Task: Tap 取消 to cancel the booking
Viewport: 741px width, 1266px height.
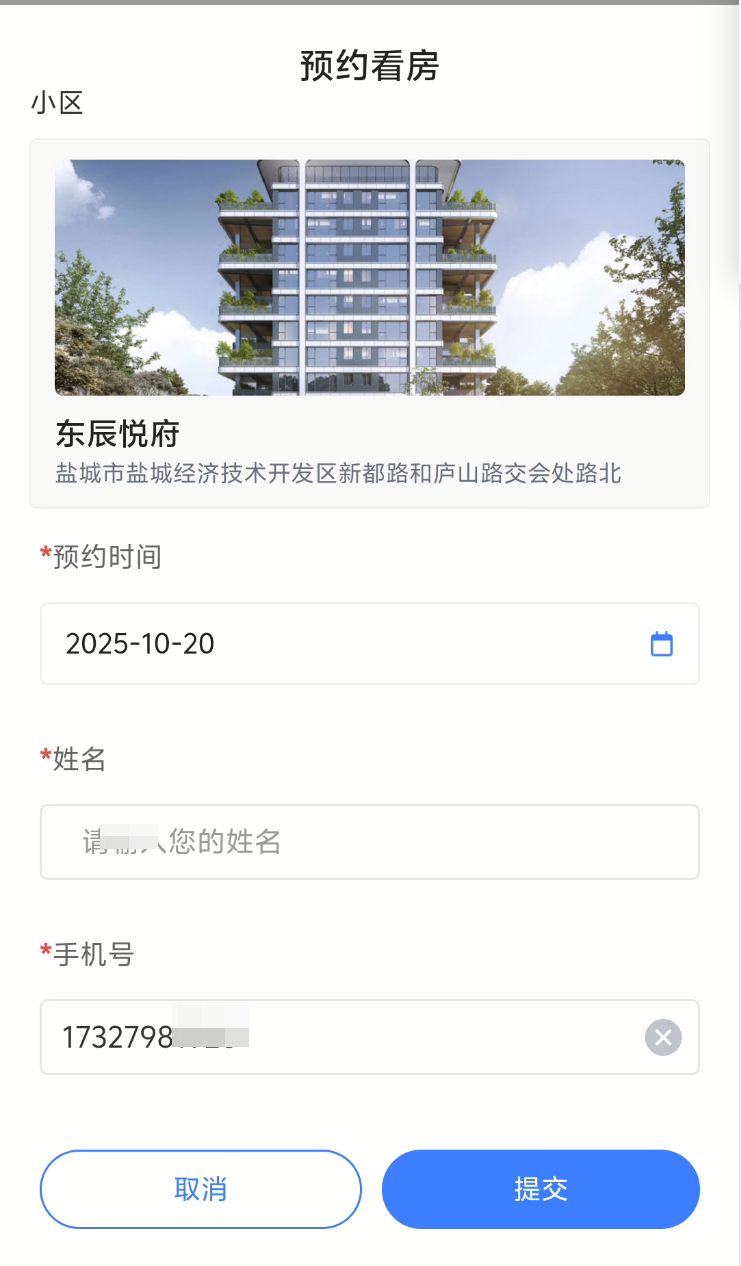Action: pyautogui.click(x=200, y=1189)
